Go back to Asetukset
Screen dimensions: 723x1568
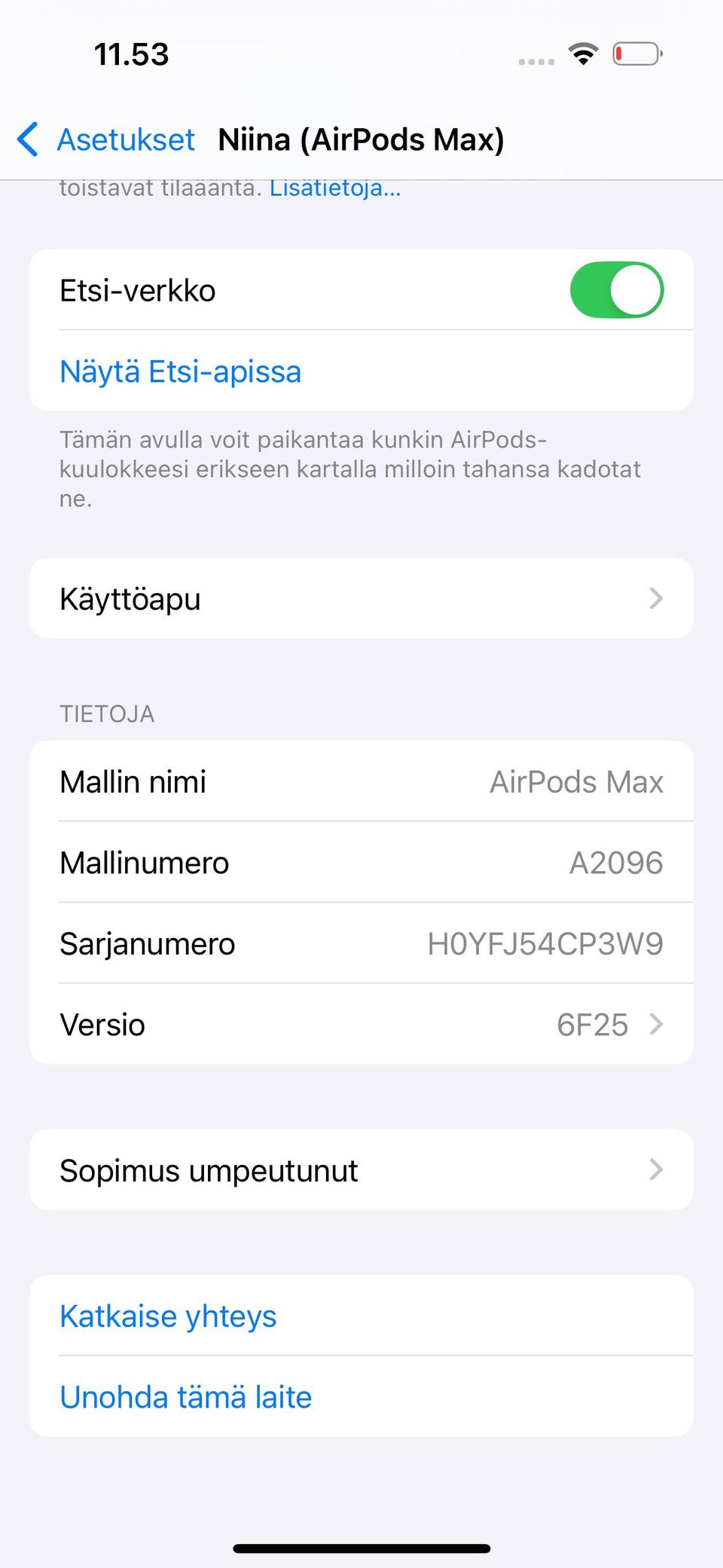tap(107, 140)
